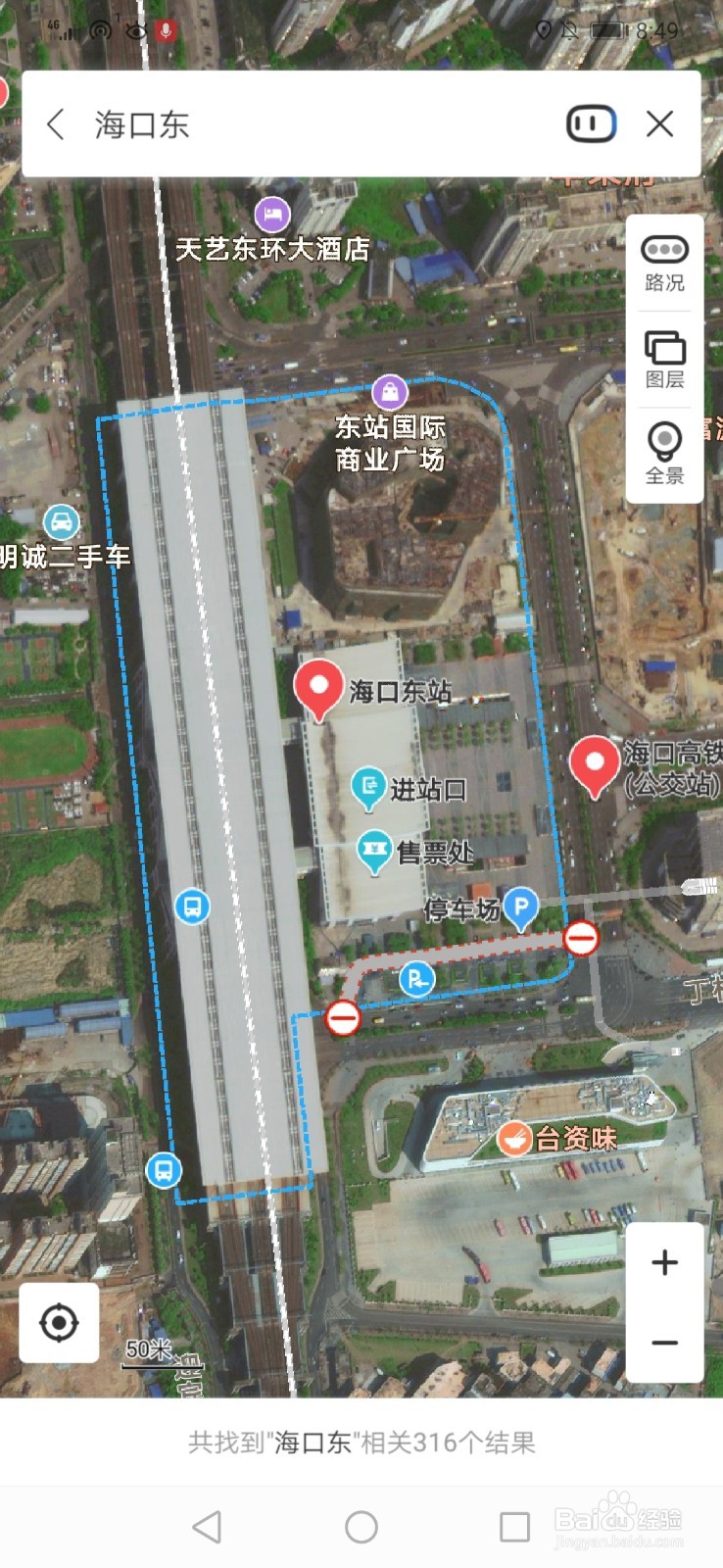This screenshot has width=723, height=1568.
Task: Tap the current location button
Action: [x=59, y=1321]
